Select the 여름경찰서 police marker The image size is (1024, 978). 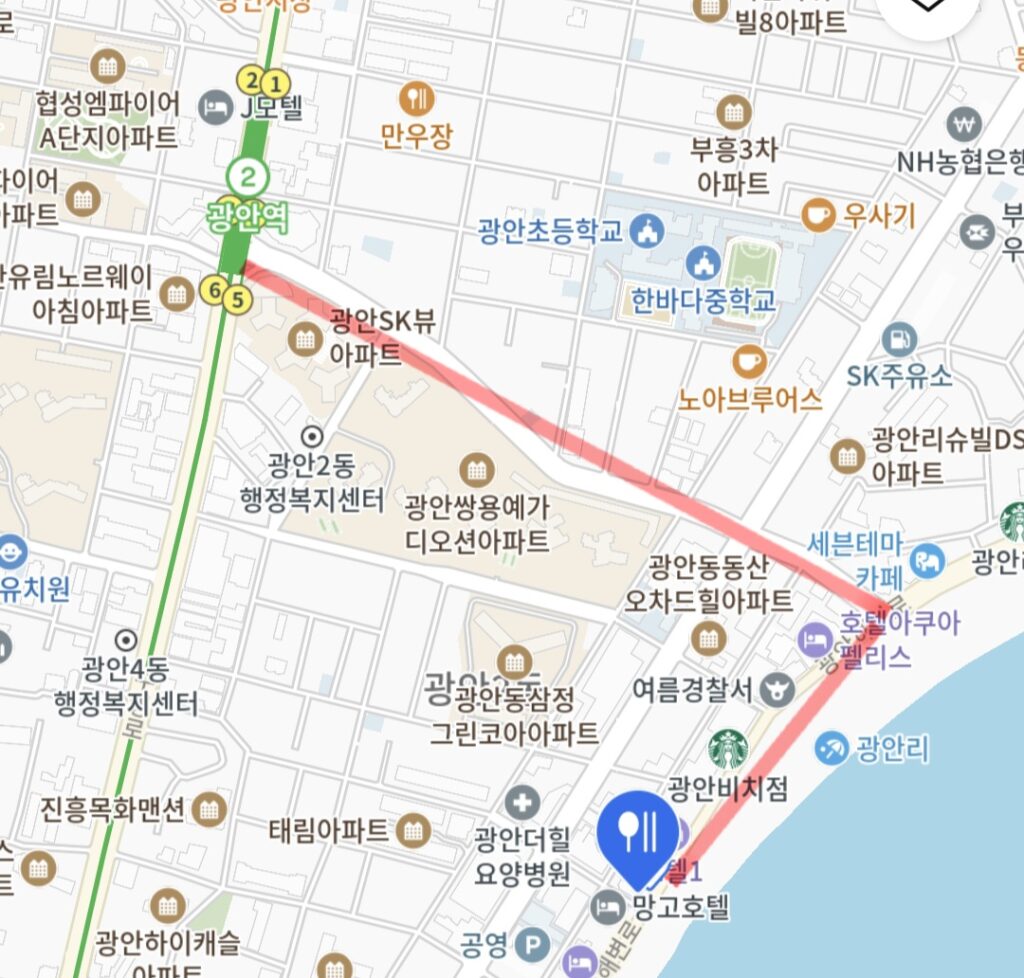773,688
